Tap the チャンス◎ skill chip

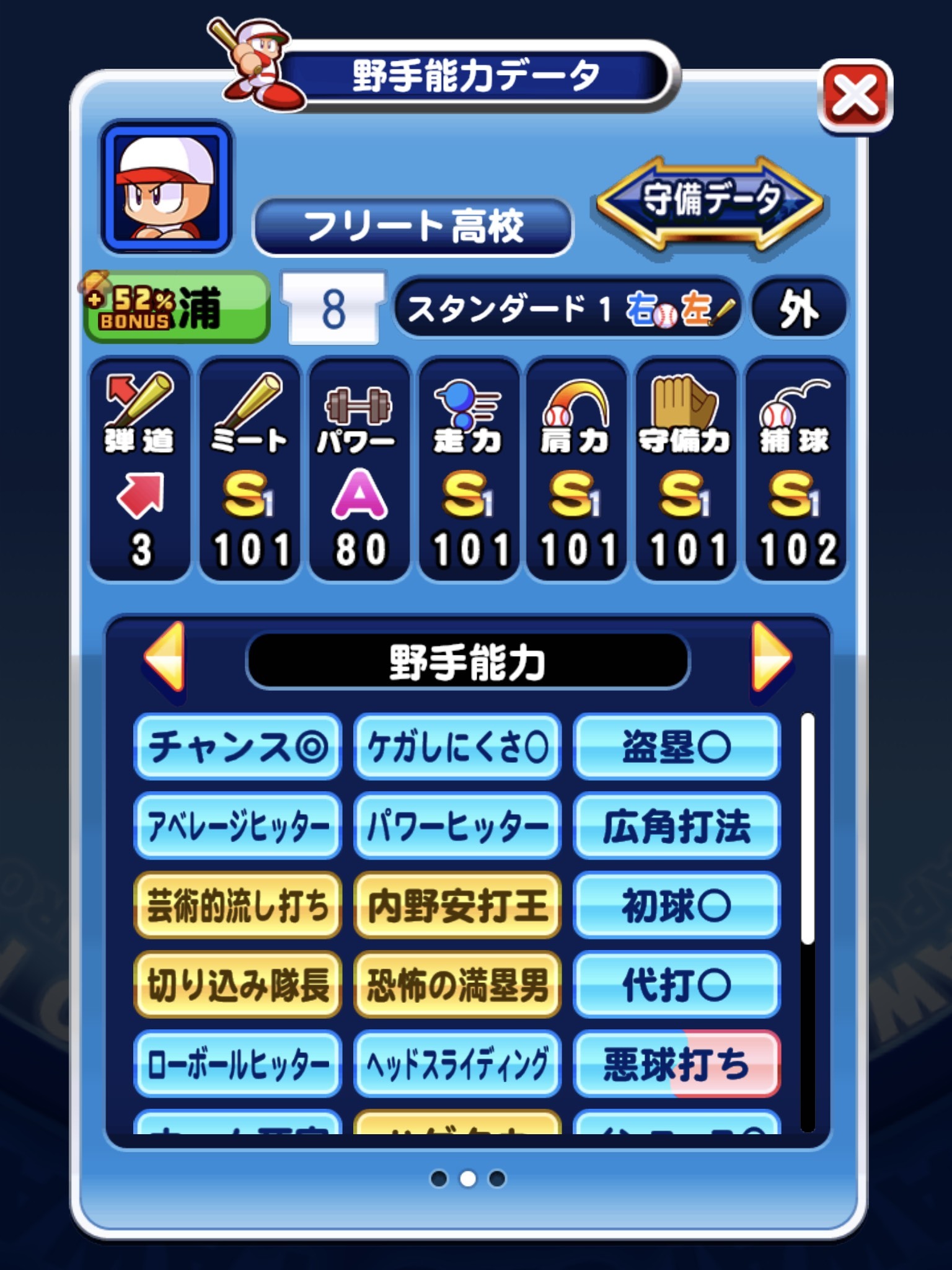(x=237, y=747)
